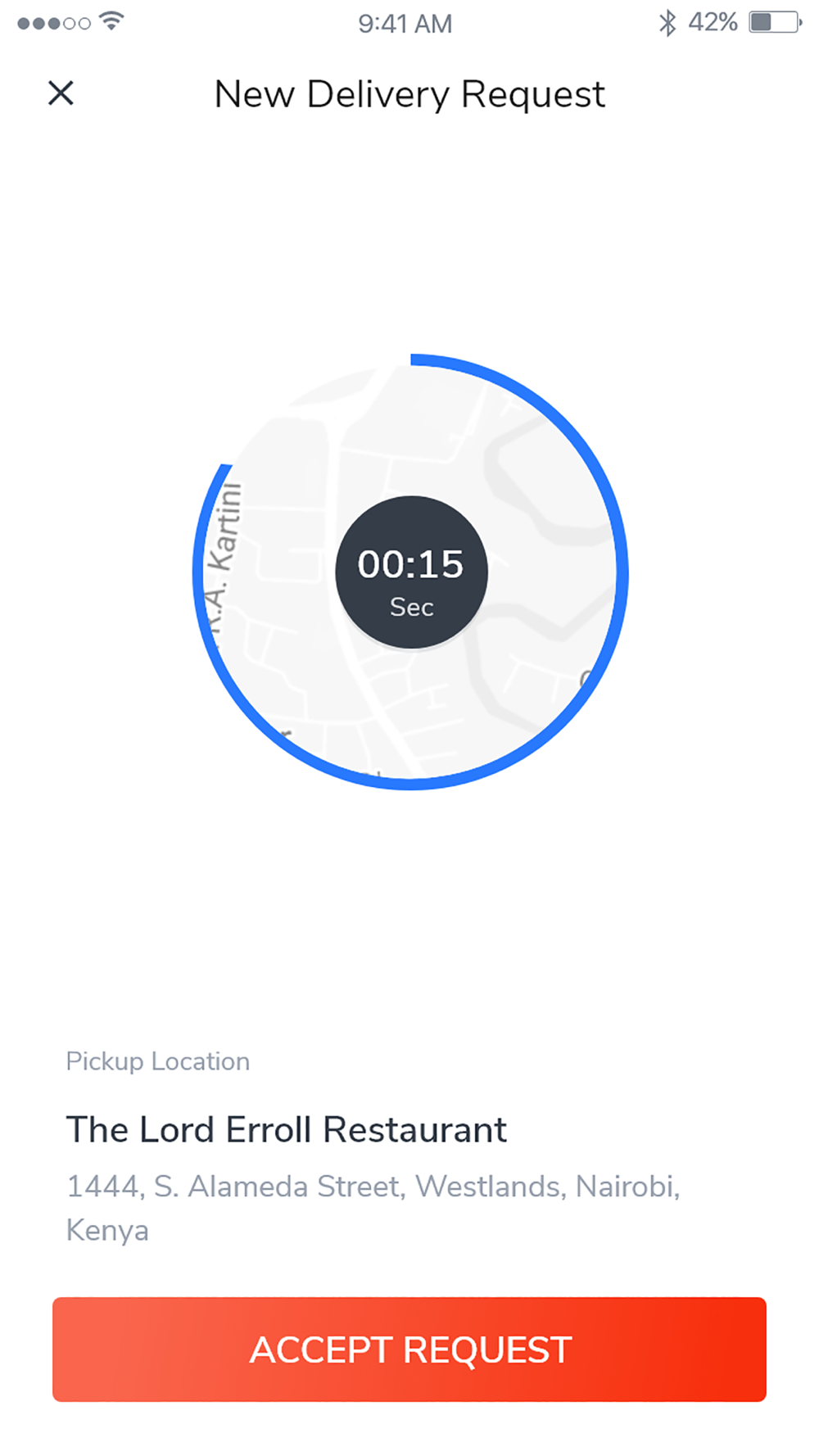Tap the Accept Request button
Screen dimensions: 819x1456
(x=409, y=1349)
